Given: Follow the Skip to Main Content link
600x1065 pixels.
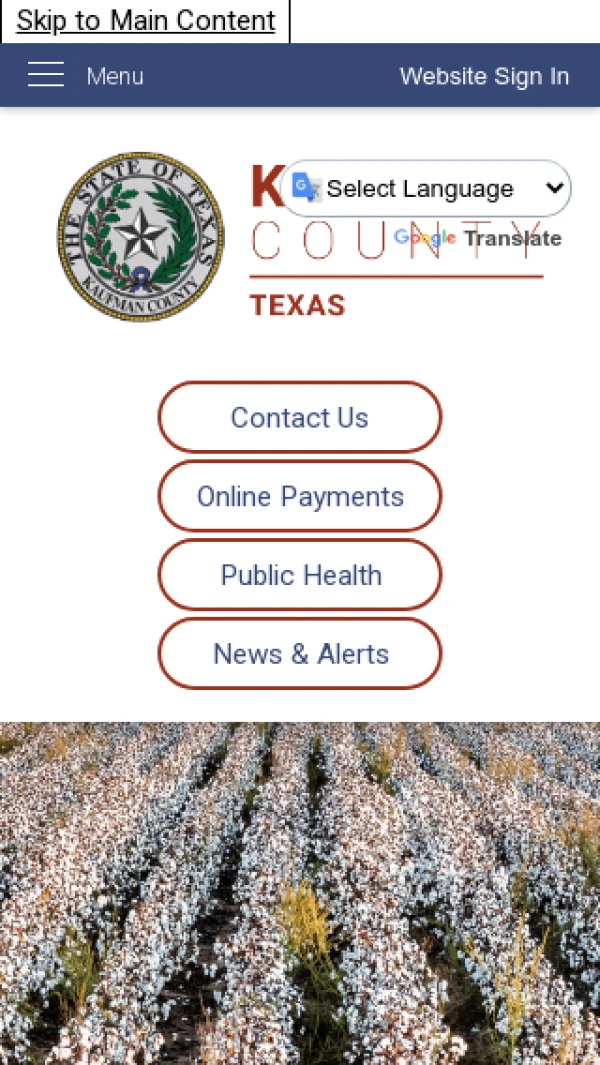Looking at the screenshot, I should (146, 21).
